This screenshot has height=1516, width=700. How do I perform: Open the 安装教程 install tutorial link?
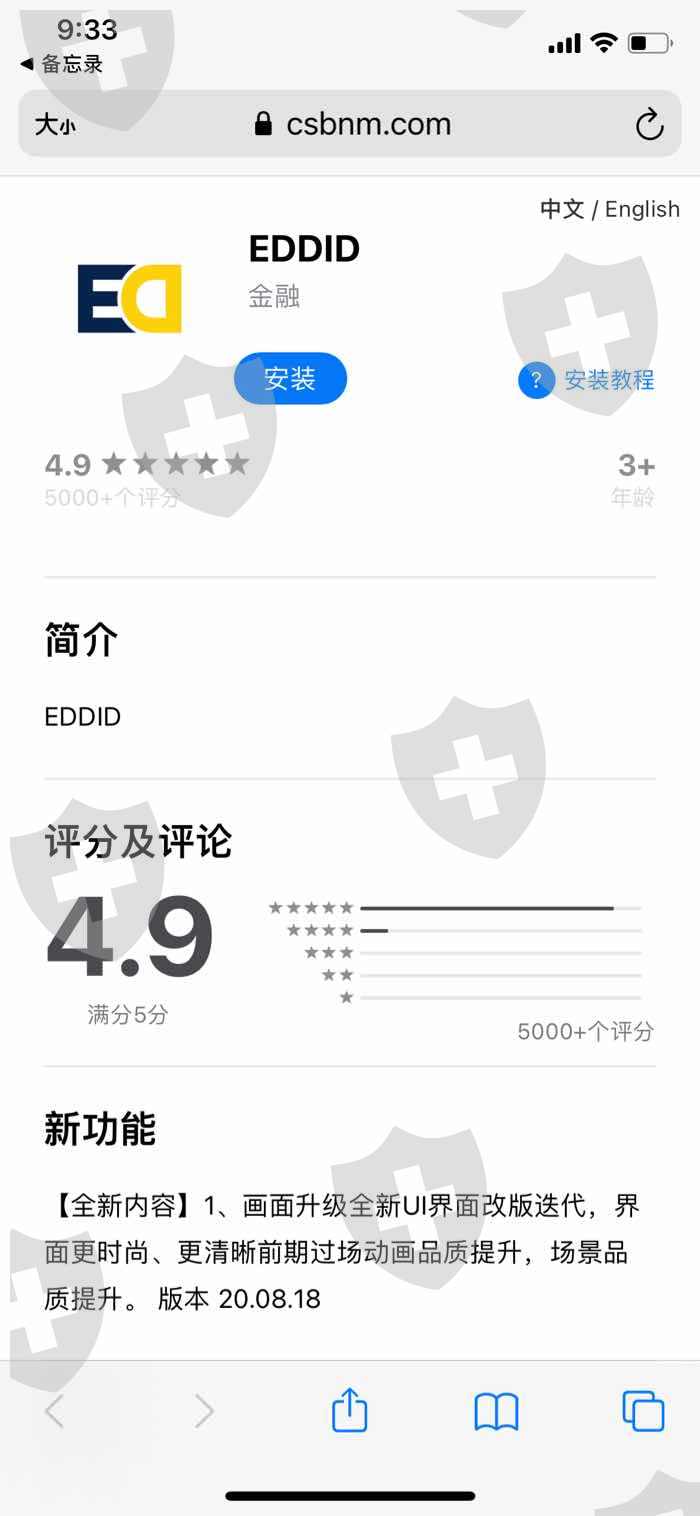(586, 380)
